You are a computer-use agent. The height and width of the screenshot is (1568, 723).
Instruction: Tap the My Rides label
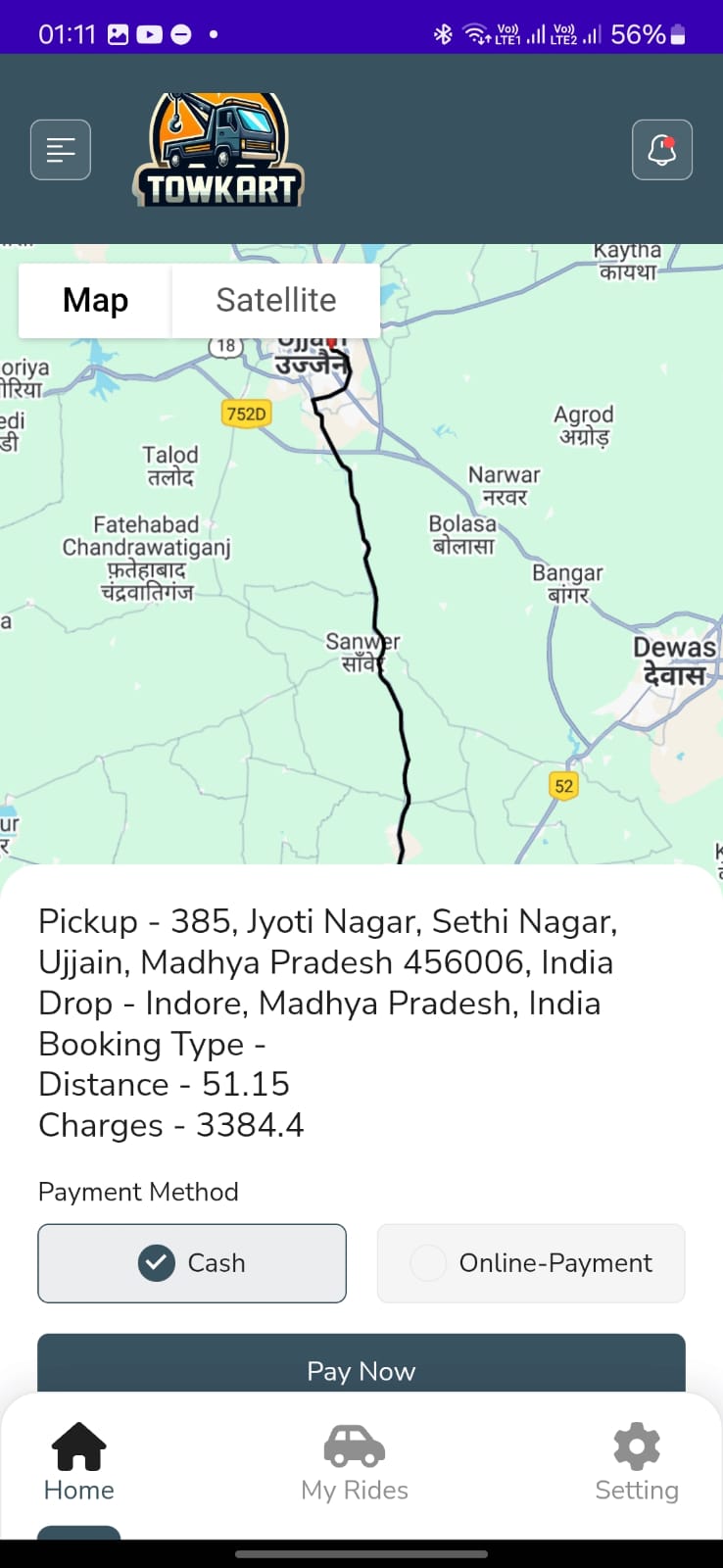point(354,1491)
